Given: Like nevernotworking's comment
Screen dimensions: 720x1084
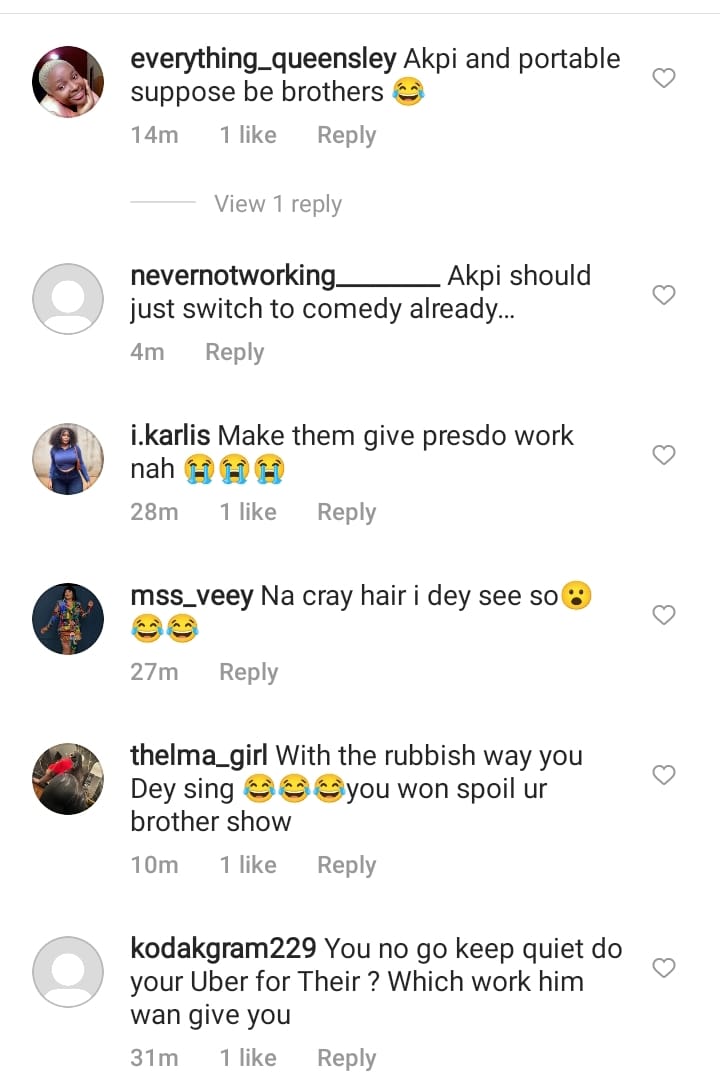Looking at the screenshot, I should click(664, 295).
